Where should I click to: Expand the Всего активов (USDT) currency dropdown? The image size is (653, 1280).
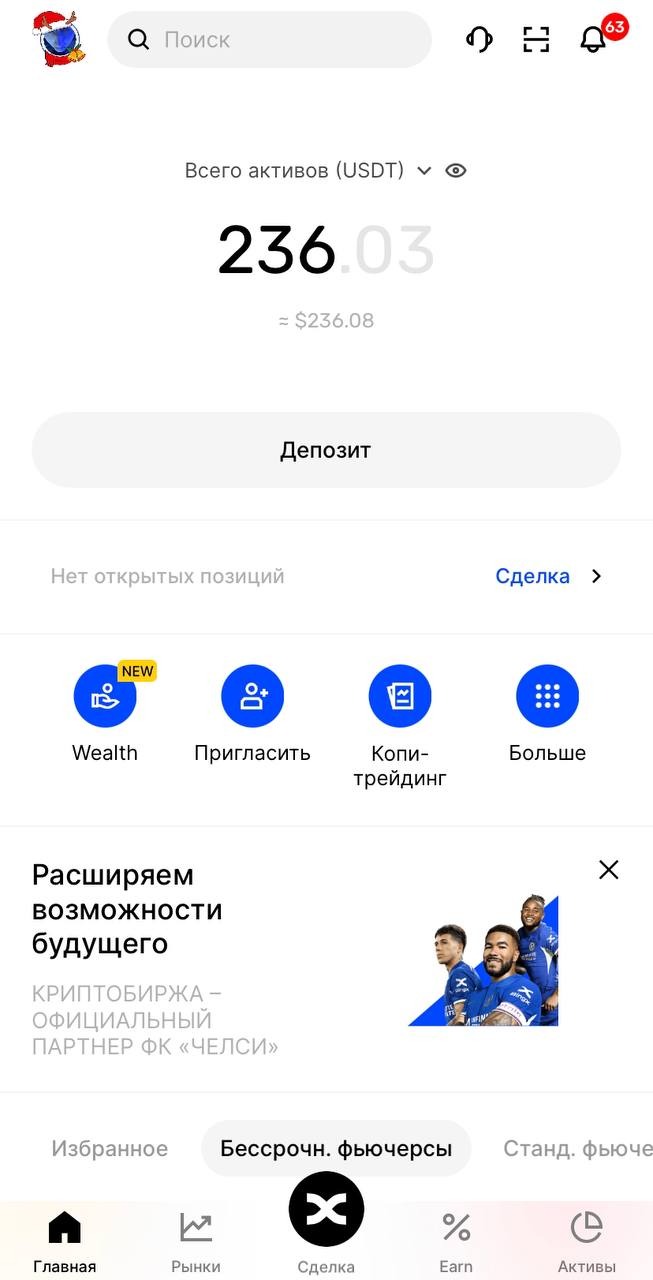(423, 171)
